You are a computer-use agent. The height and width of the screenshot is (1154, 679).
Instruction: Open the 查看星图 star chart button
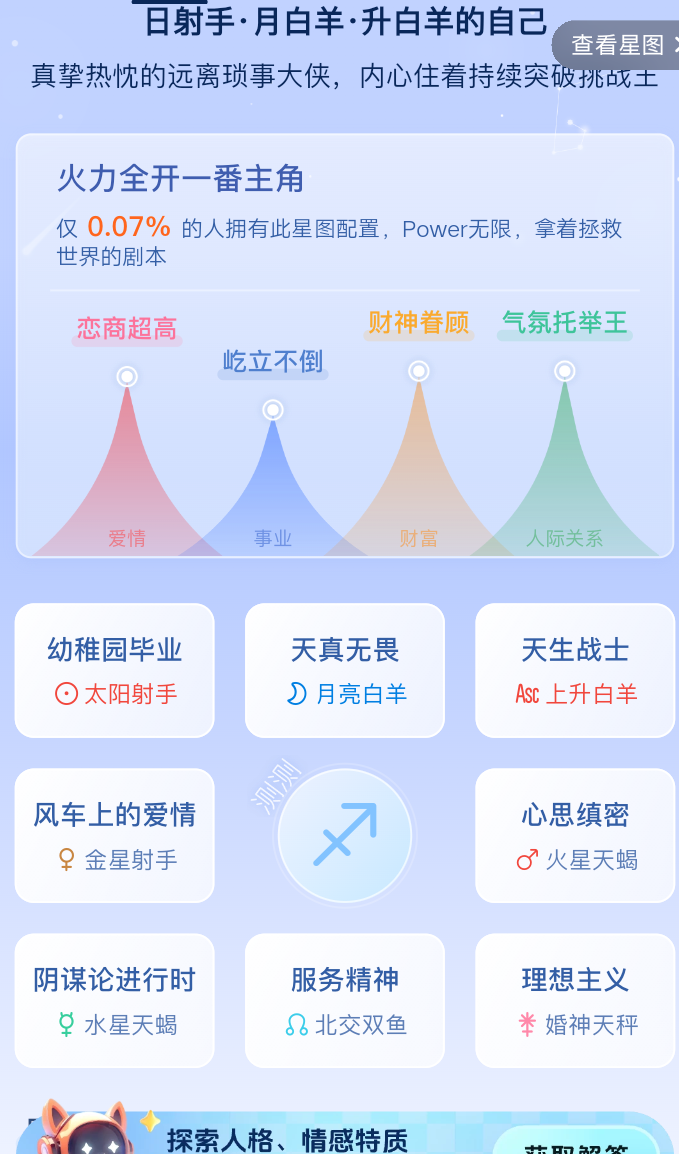(616, 46)
